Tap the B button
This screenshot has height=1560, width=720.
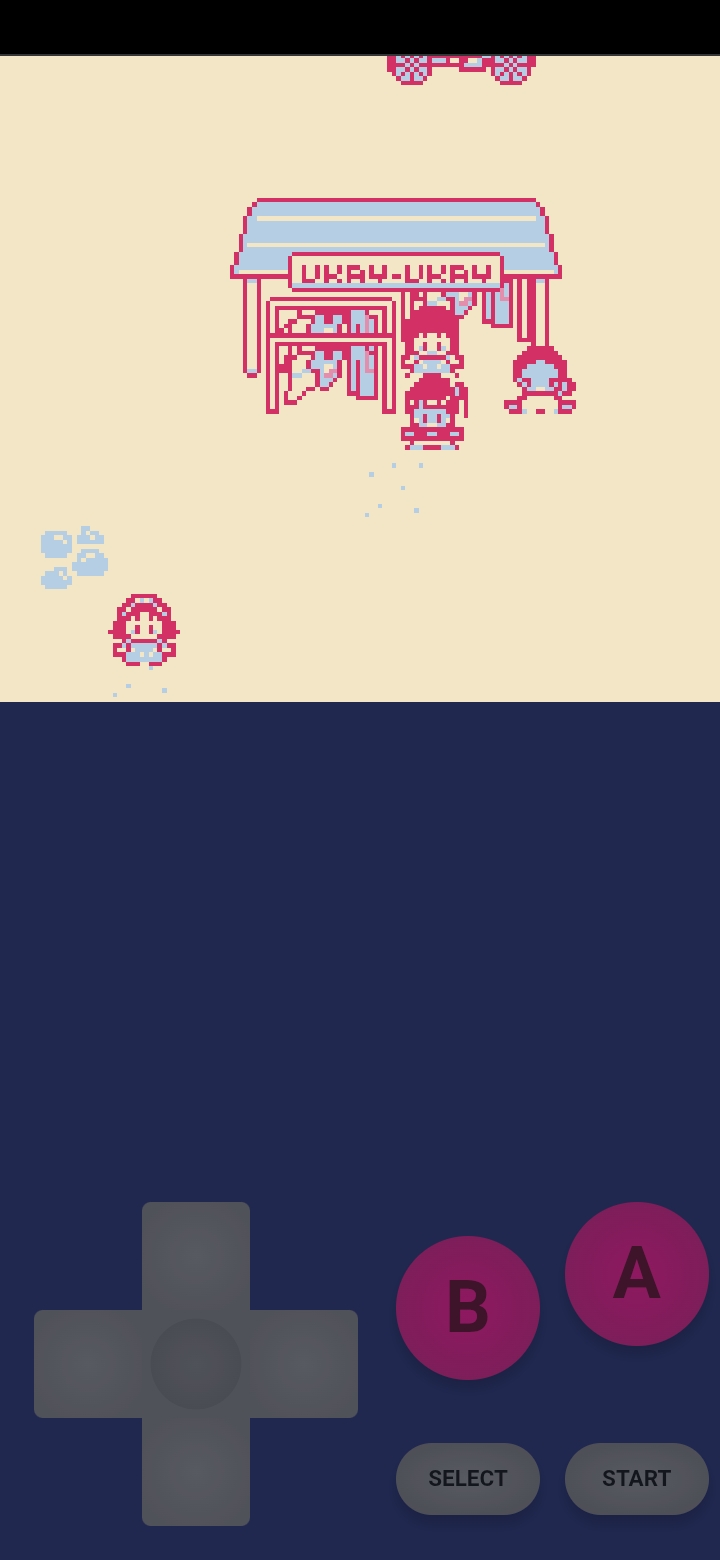click(467, 1308)
